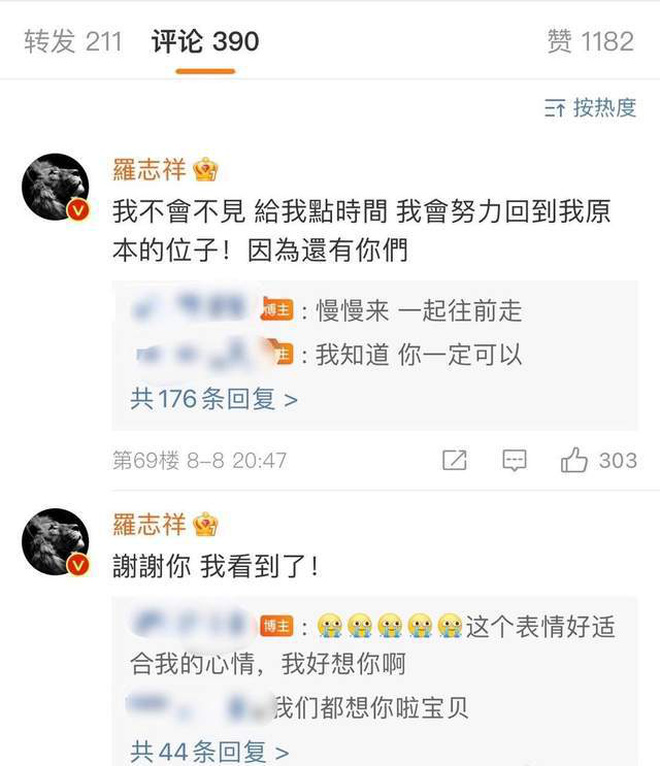Switch to the 转发 211 tab
This screenshot has height=766, width=660.
(72, 41)
